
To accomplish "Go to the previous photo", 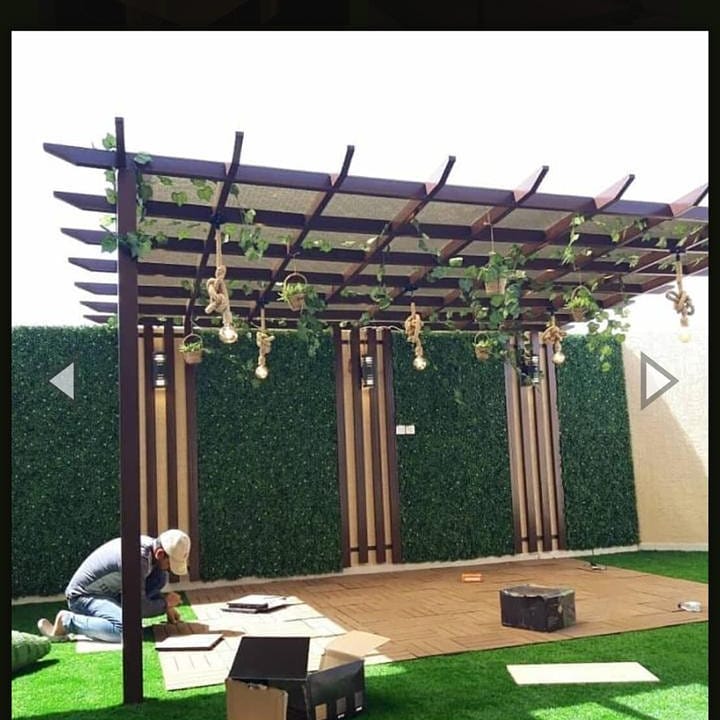I will click(63, 381).
